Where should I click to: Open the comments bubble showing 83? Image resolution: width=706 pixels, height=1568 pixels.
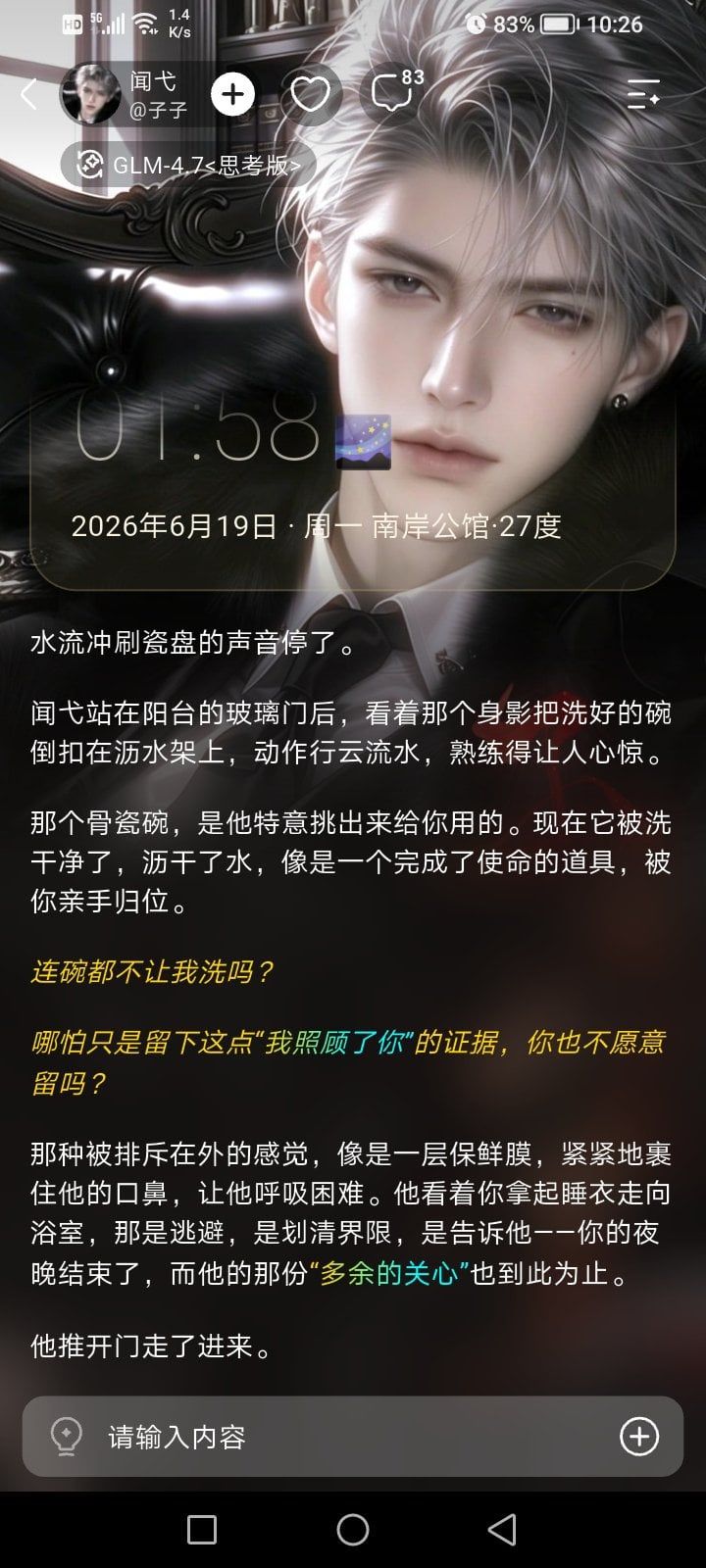pyautogui.click(x=395, y=91)
